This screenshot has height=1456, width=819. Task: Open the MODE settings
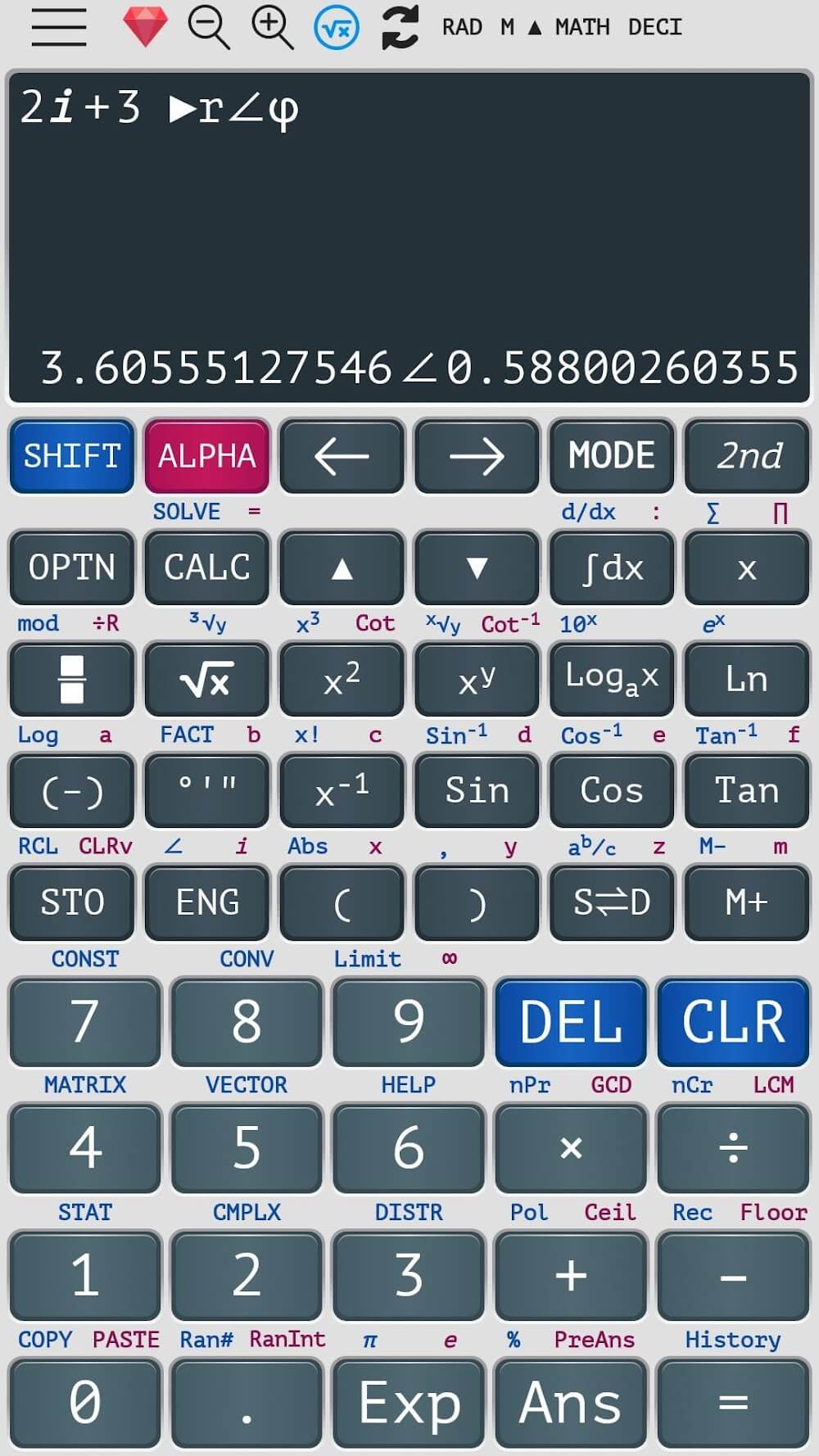click(611, 456)
